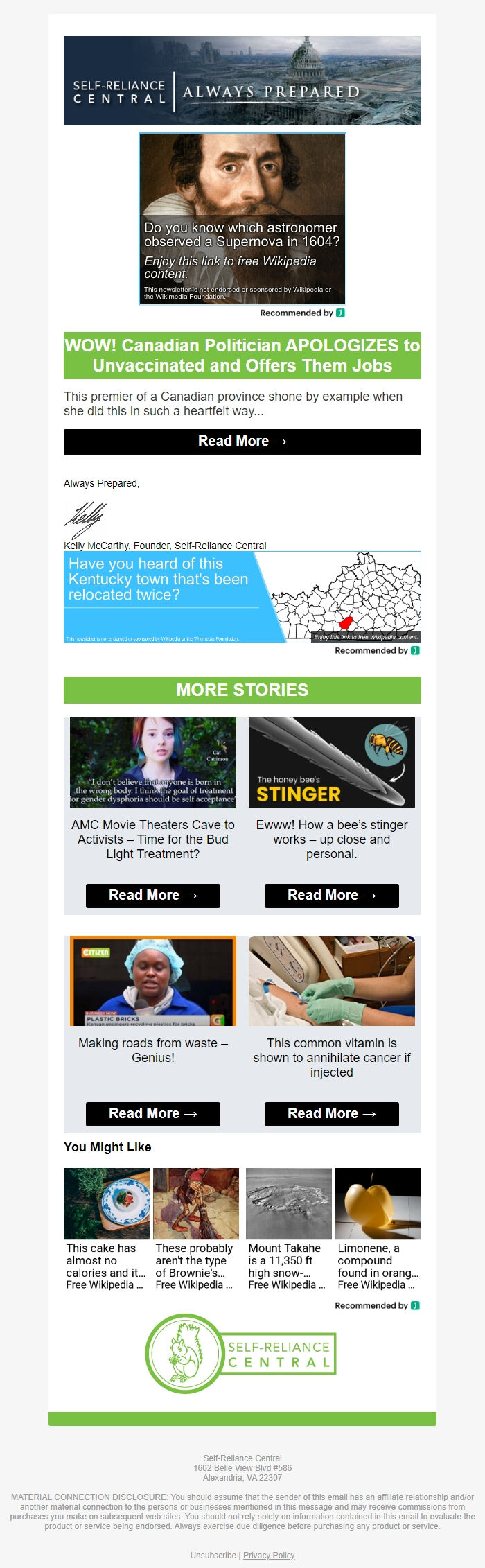Open the Always Prepared header banner
Image resolution: width=485 pixels, height=1568 pixels.
pyautogui.click(x=242, y=81)
